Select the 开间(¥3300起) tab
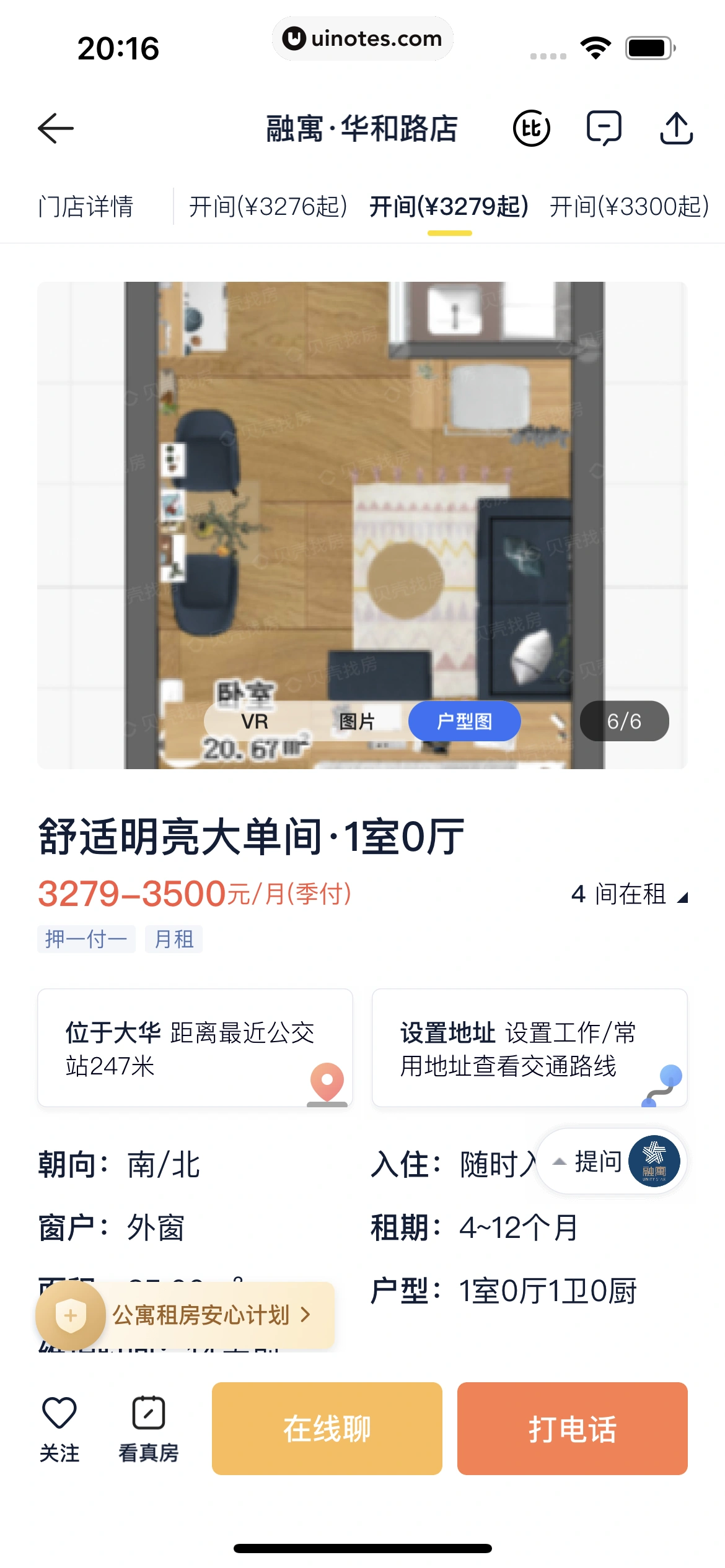 [629, 207]
